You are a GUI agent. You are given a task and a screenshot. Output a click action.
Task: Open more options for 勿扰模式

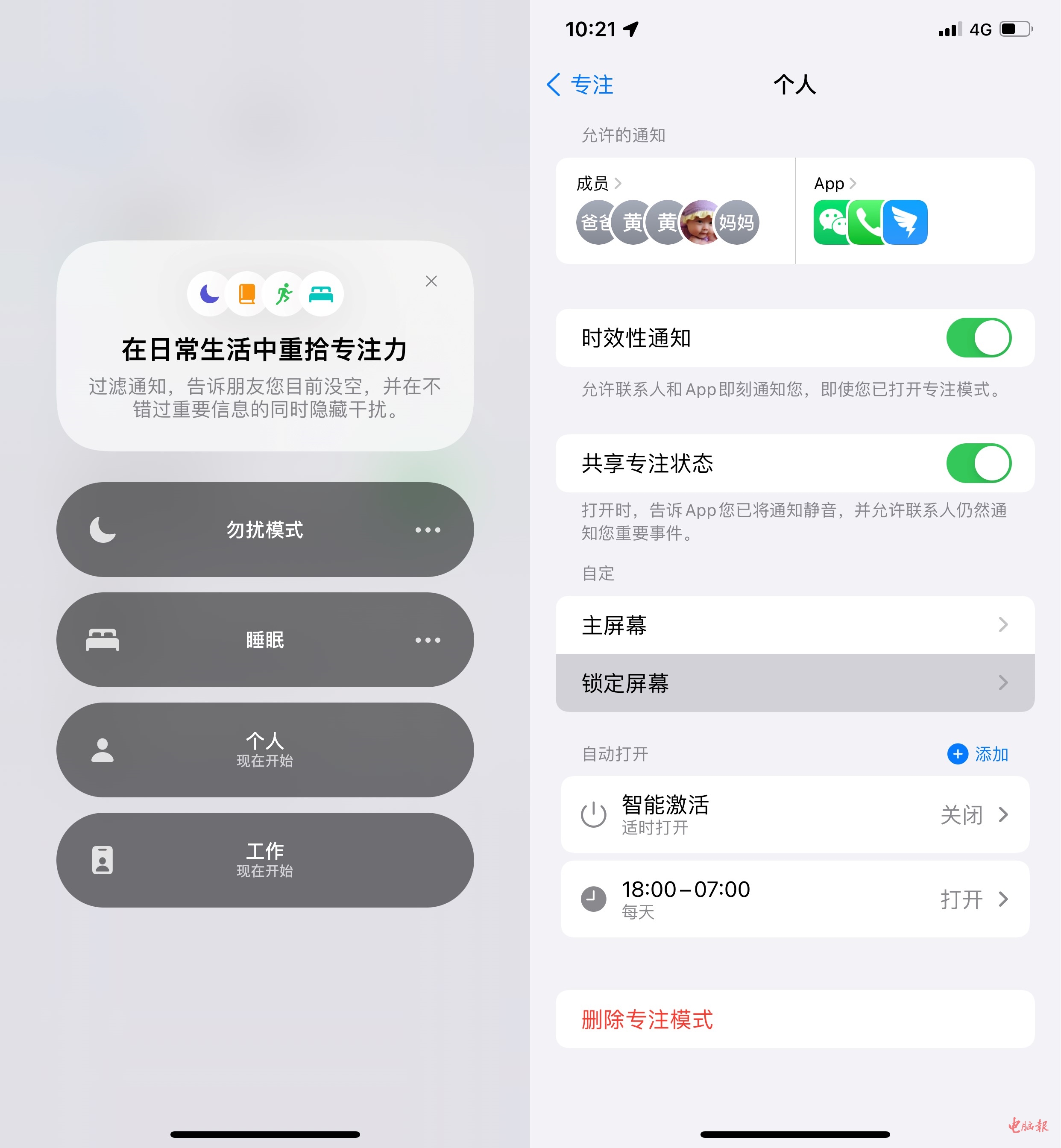[428, 529]
